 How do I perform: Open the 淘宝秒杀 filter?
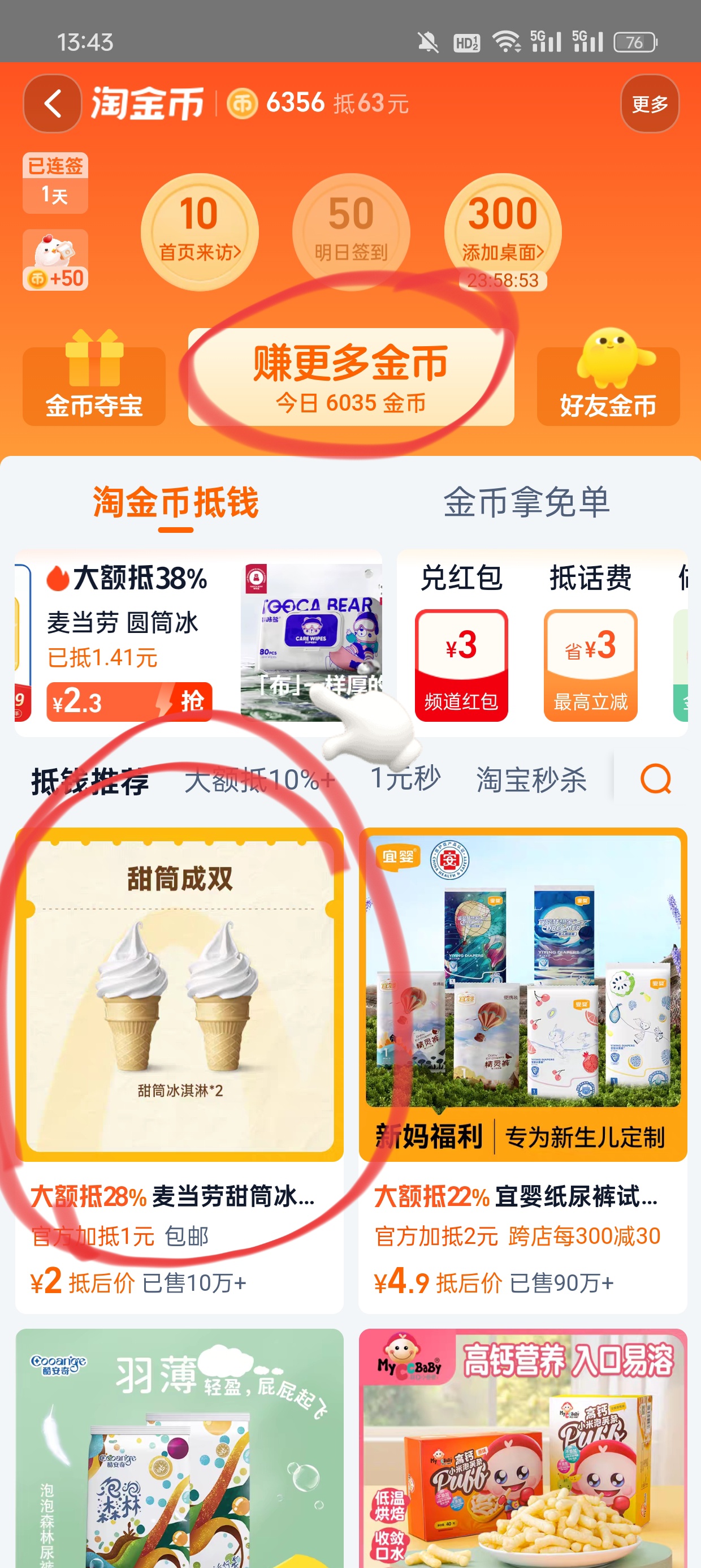click(x=531, y=779)
